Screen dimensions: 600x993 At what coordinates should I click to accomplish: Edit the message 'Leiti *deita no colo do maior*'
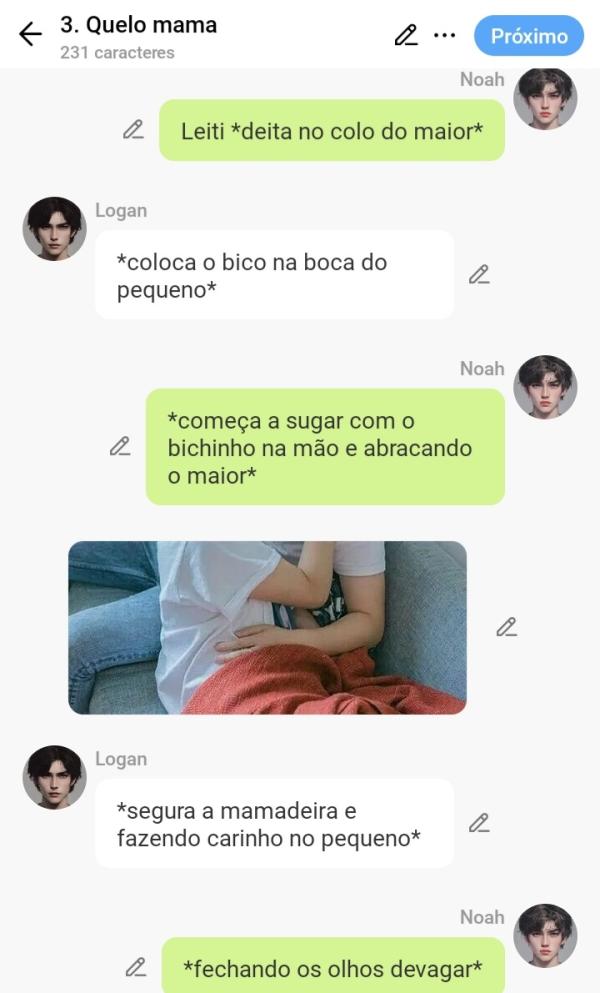[x=133, y=130]
